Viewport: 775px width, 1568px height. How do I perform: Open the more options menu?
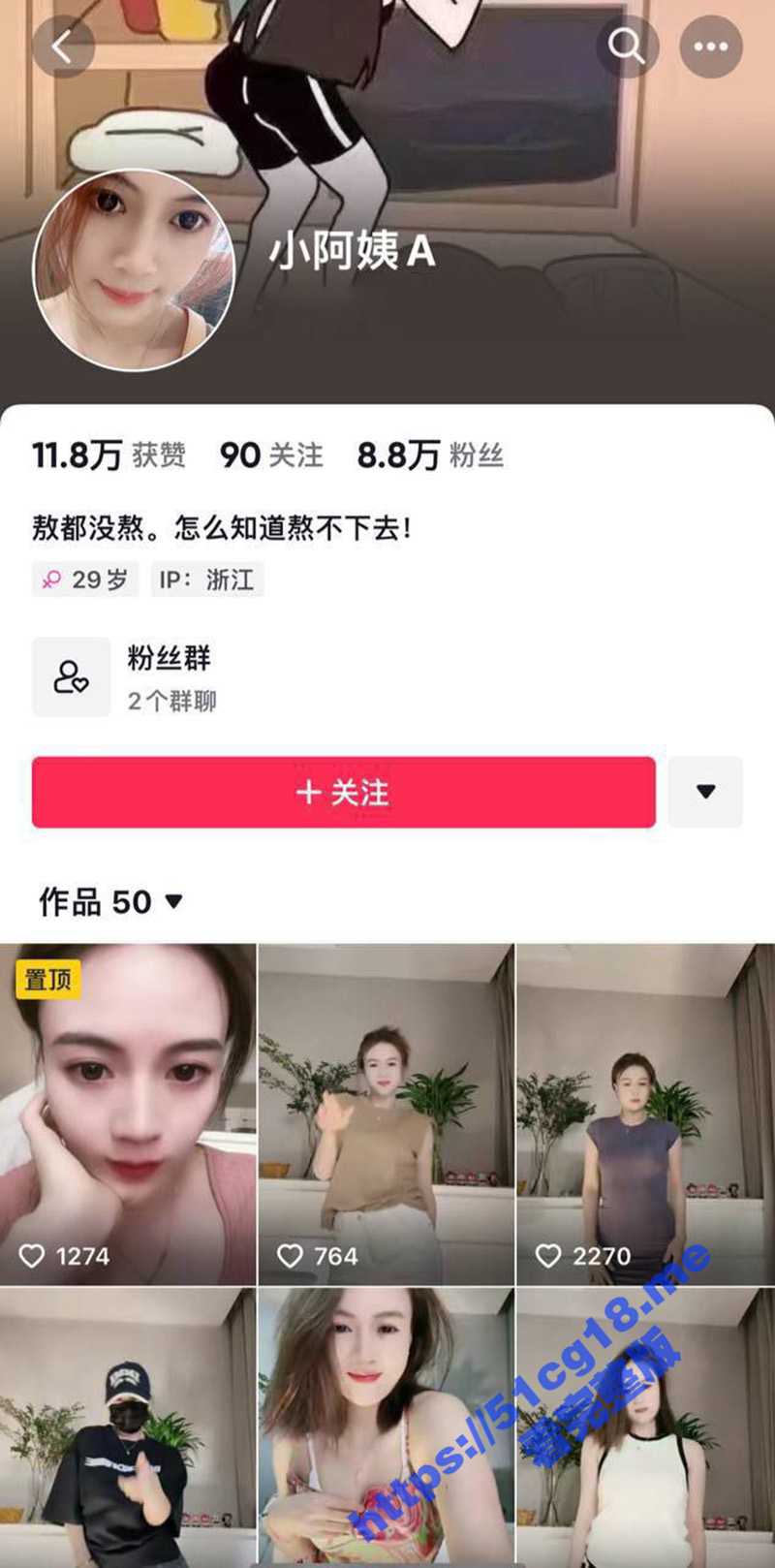click(x=712, y=47)
